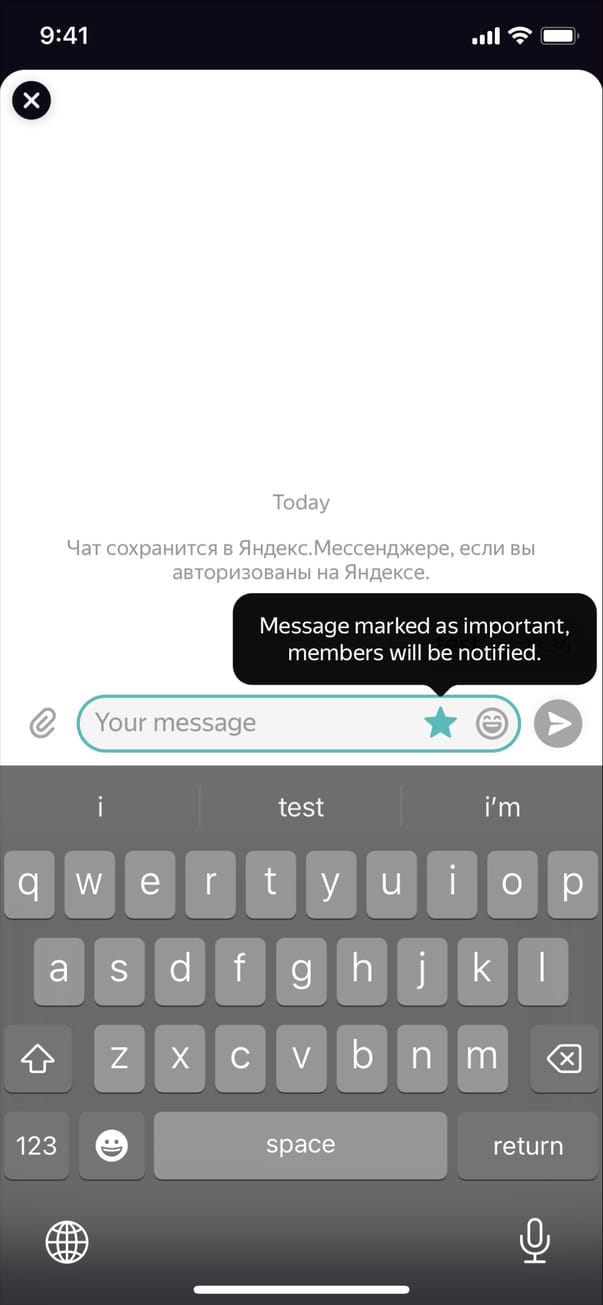This screenshot has width=603, height=1305.
Task: Open the keyboard emoji key
Action: [111, 1146]
